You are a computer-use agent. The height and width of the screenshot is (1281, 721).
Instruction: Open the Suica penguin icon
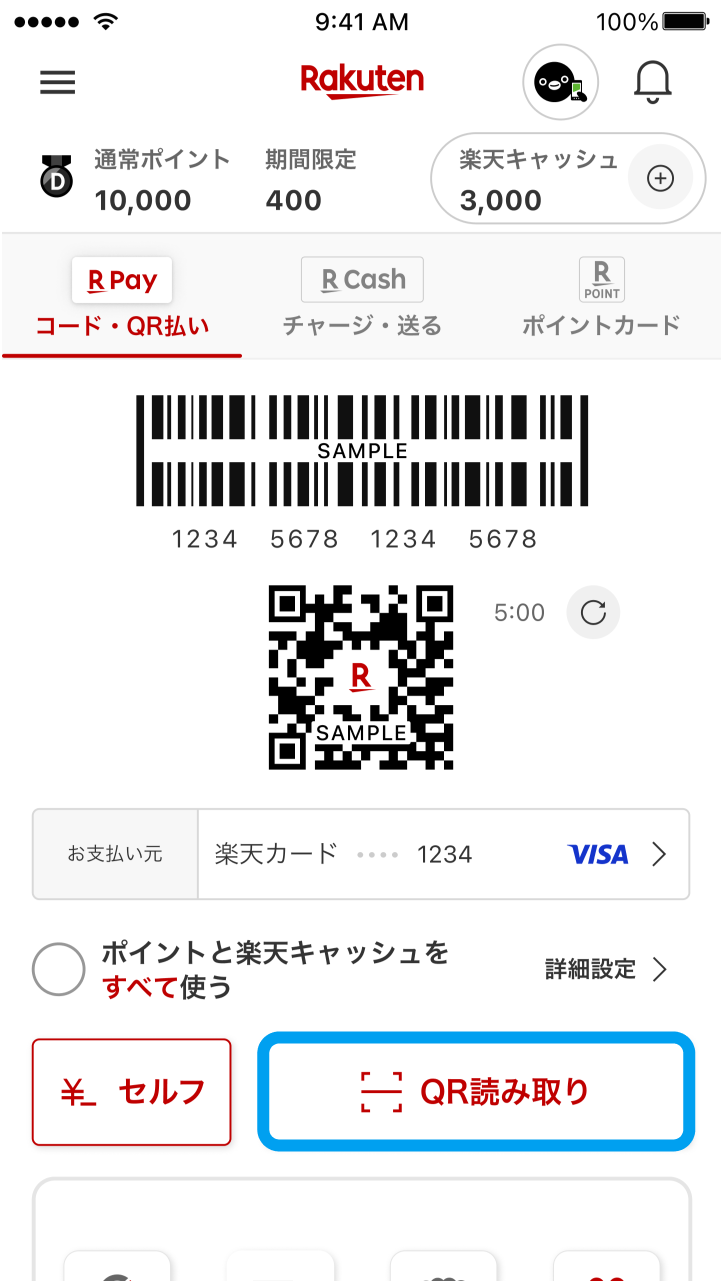560,82
